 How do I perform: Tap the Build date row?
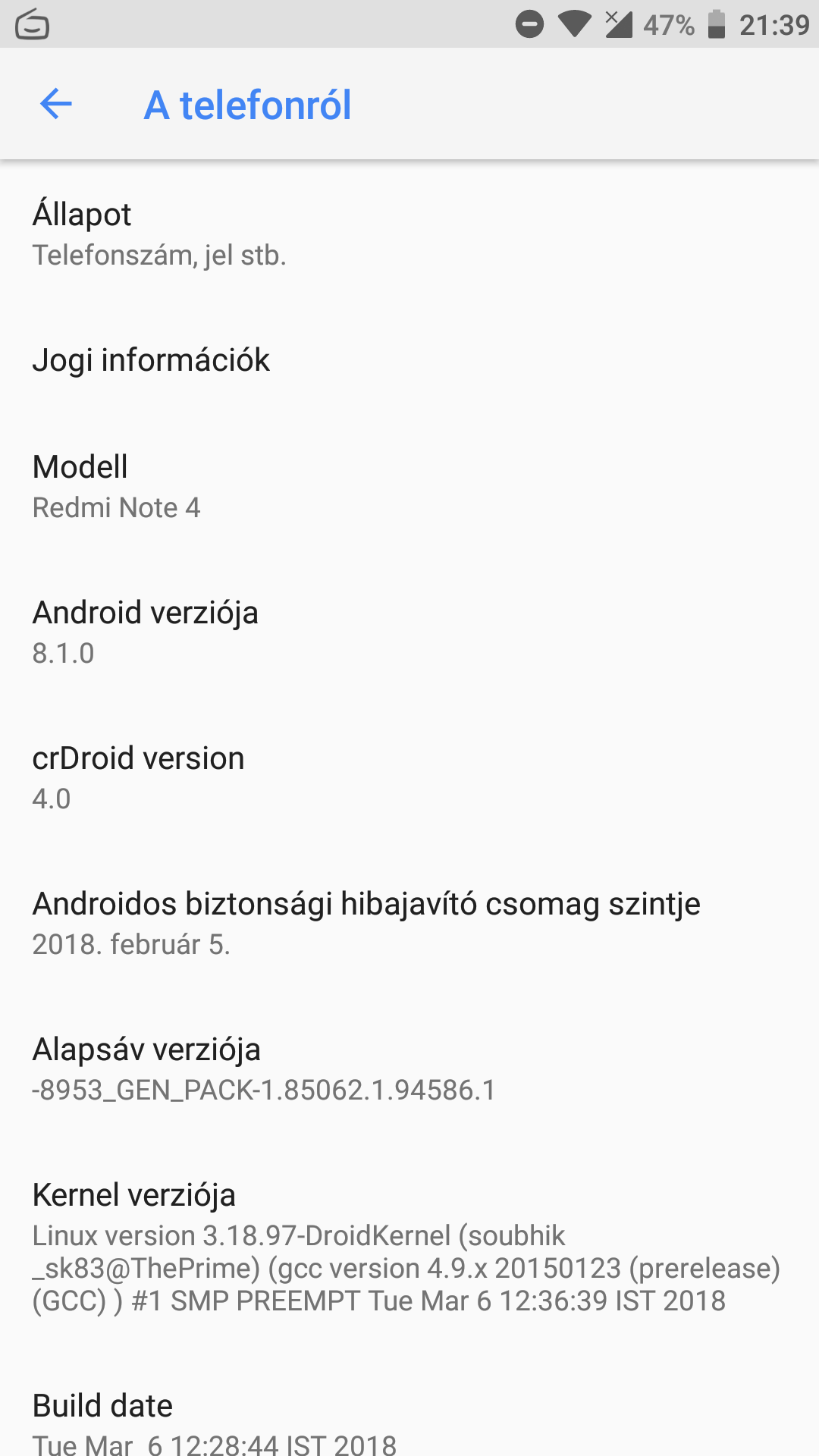pos(409,1422)
